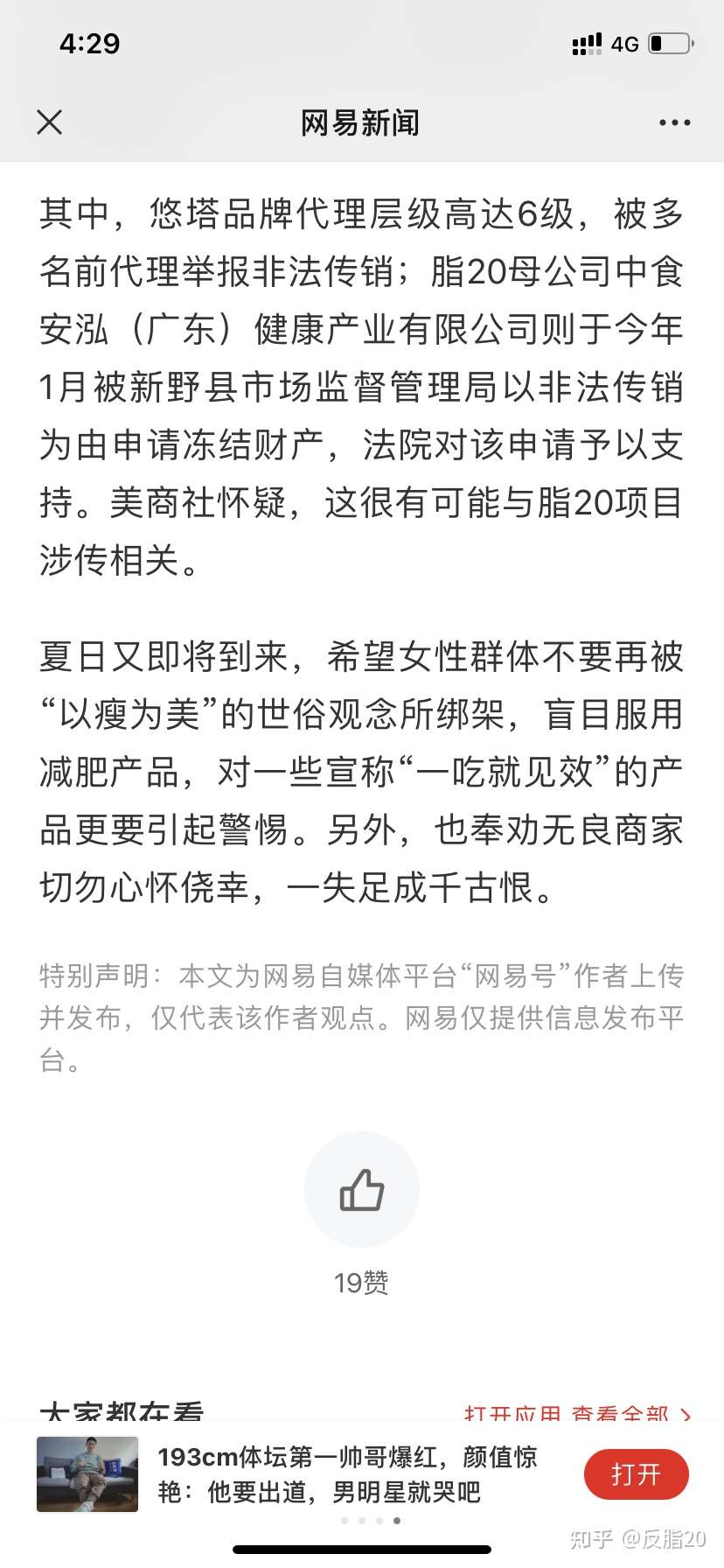Viewport: 724px width, 1568px height.
Task: Tap the 19赞 like count text
Action: pyautogui.click(x=362, y=1283)
